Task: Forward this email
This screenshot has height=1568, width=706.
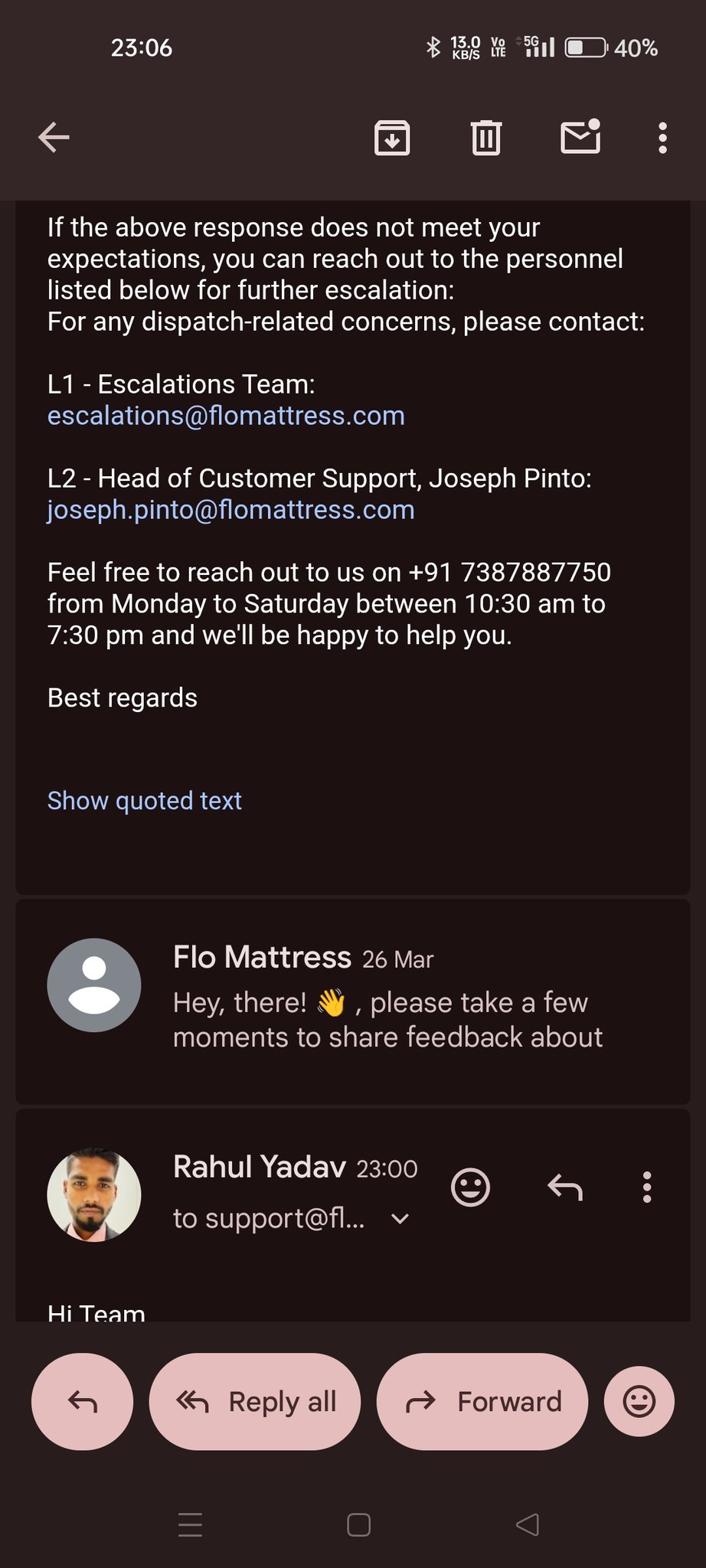Action: coord(482,1402)
